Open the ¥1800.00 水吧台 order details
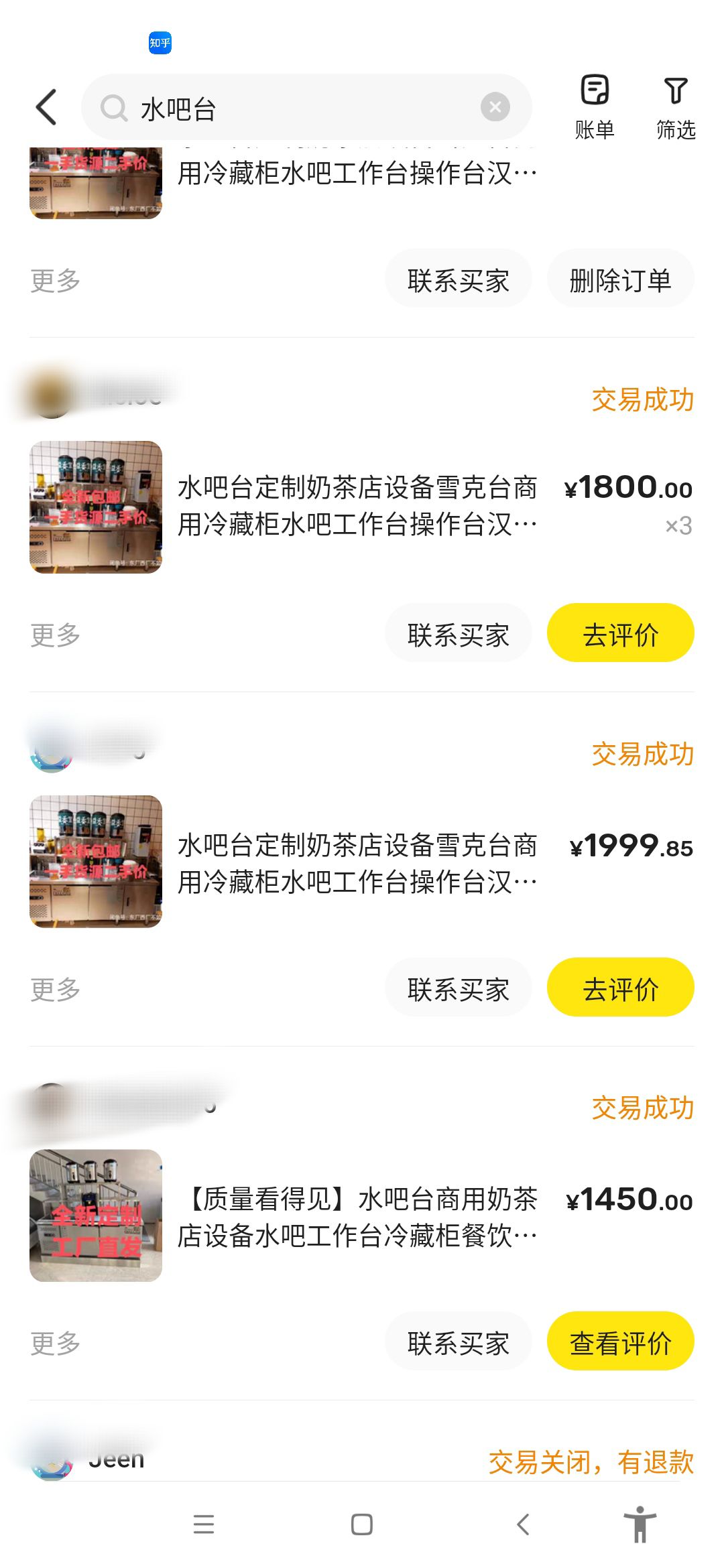This screenshot has height=1568, width=724. click(357, 507)
